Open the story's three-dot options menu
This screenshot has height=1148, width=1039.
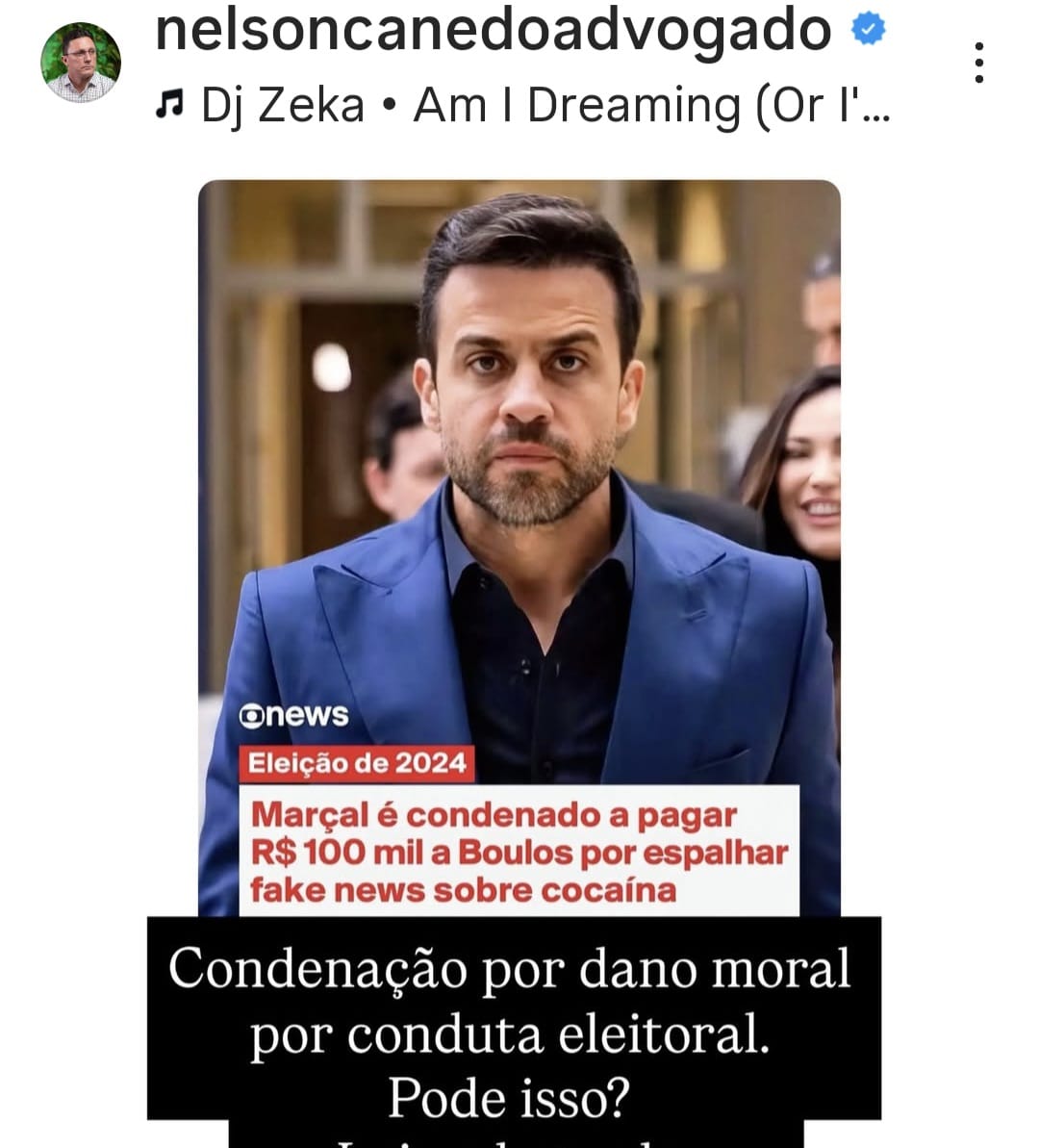click(978, 63)
